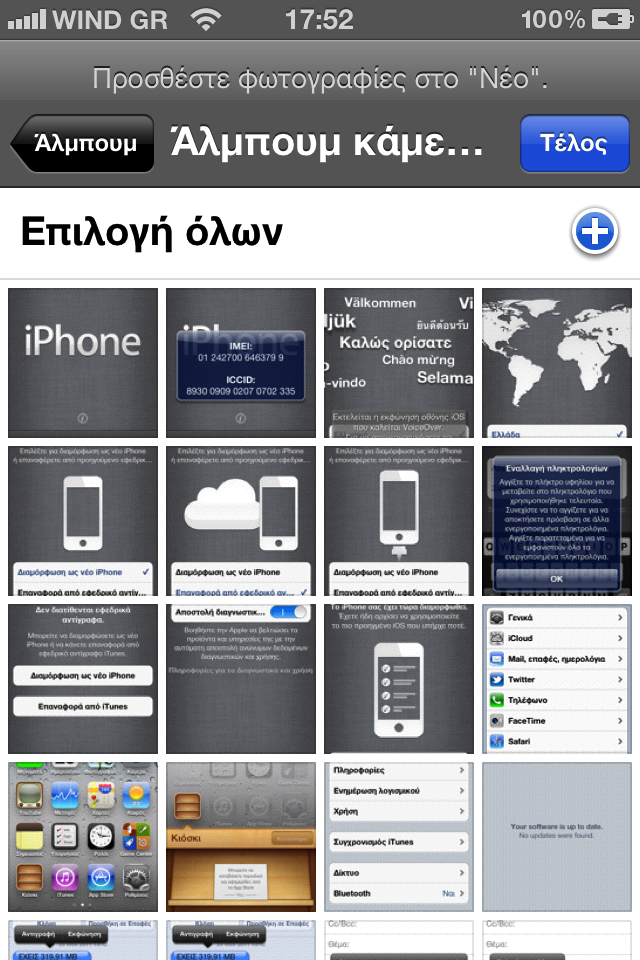
Task: Go back to Άλμπουμ
Action: pos(84,144)
